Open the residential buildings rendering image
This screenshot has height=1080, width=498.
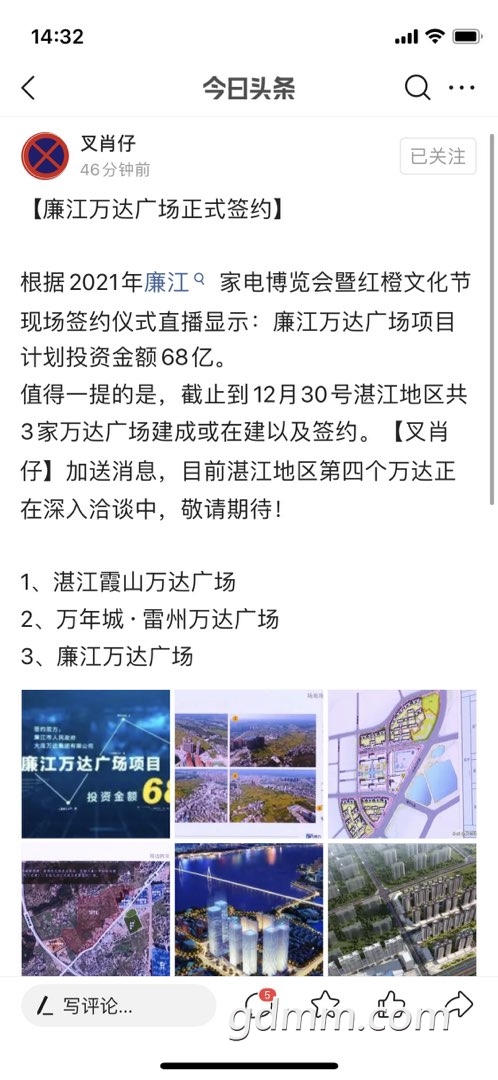pyautogui.click(x=402, y=909)
